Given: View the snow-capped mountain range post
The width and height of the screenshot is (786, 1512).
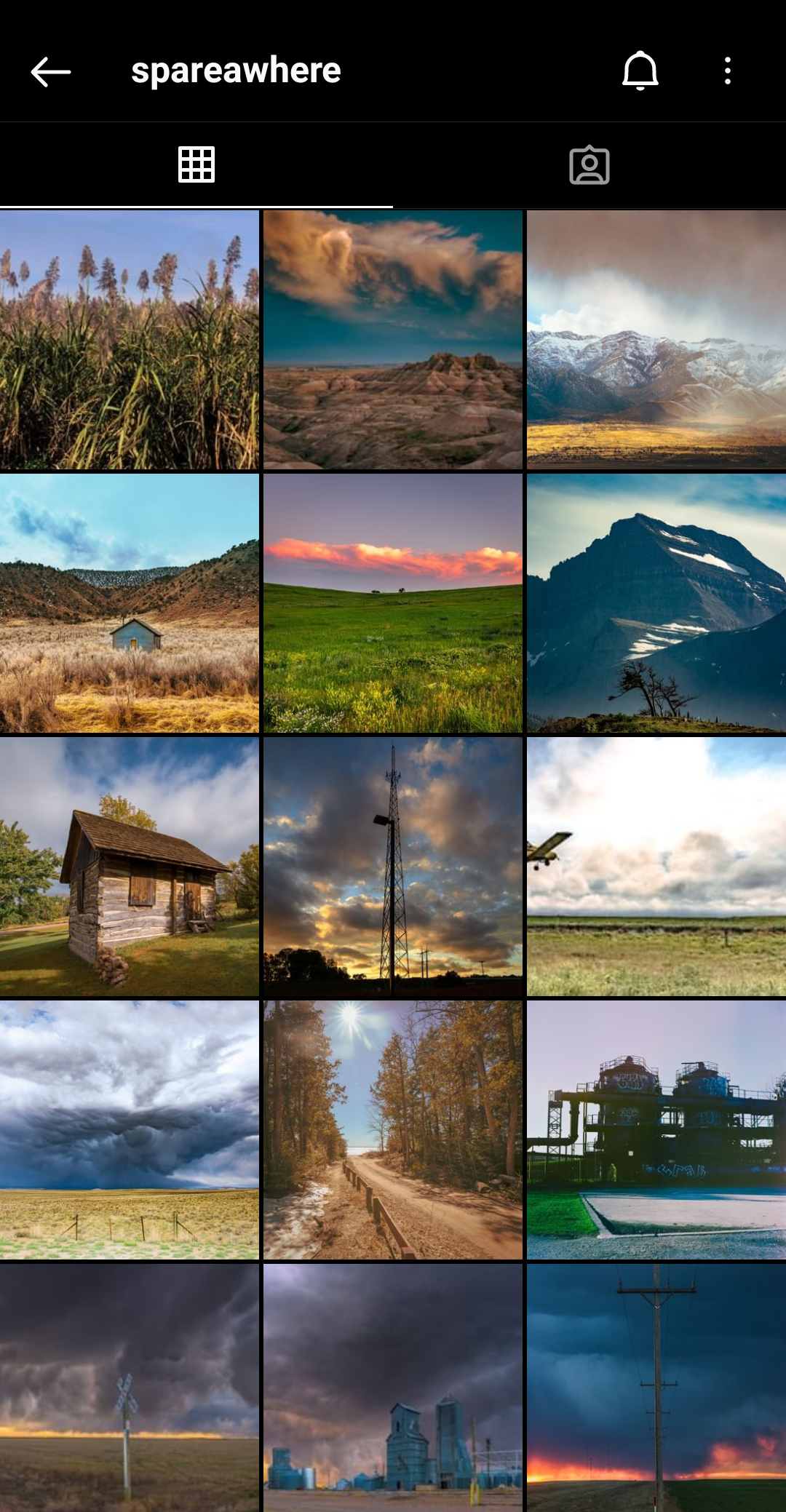Looking at the screenshot, I should (656, 340).
